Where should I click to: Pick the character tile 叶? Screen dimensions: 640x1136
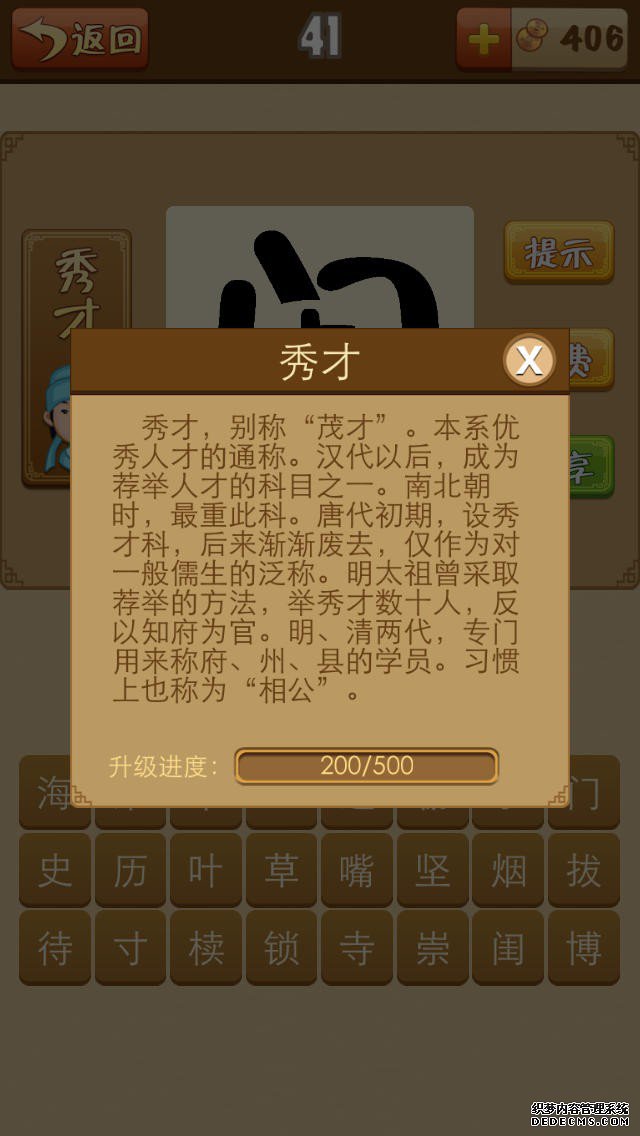[x=206, y=870]
